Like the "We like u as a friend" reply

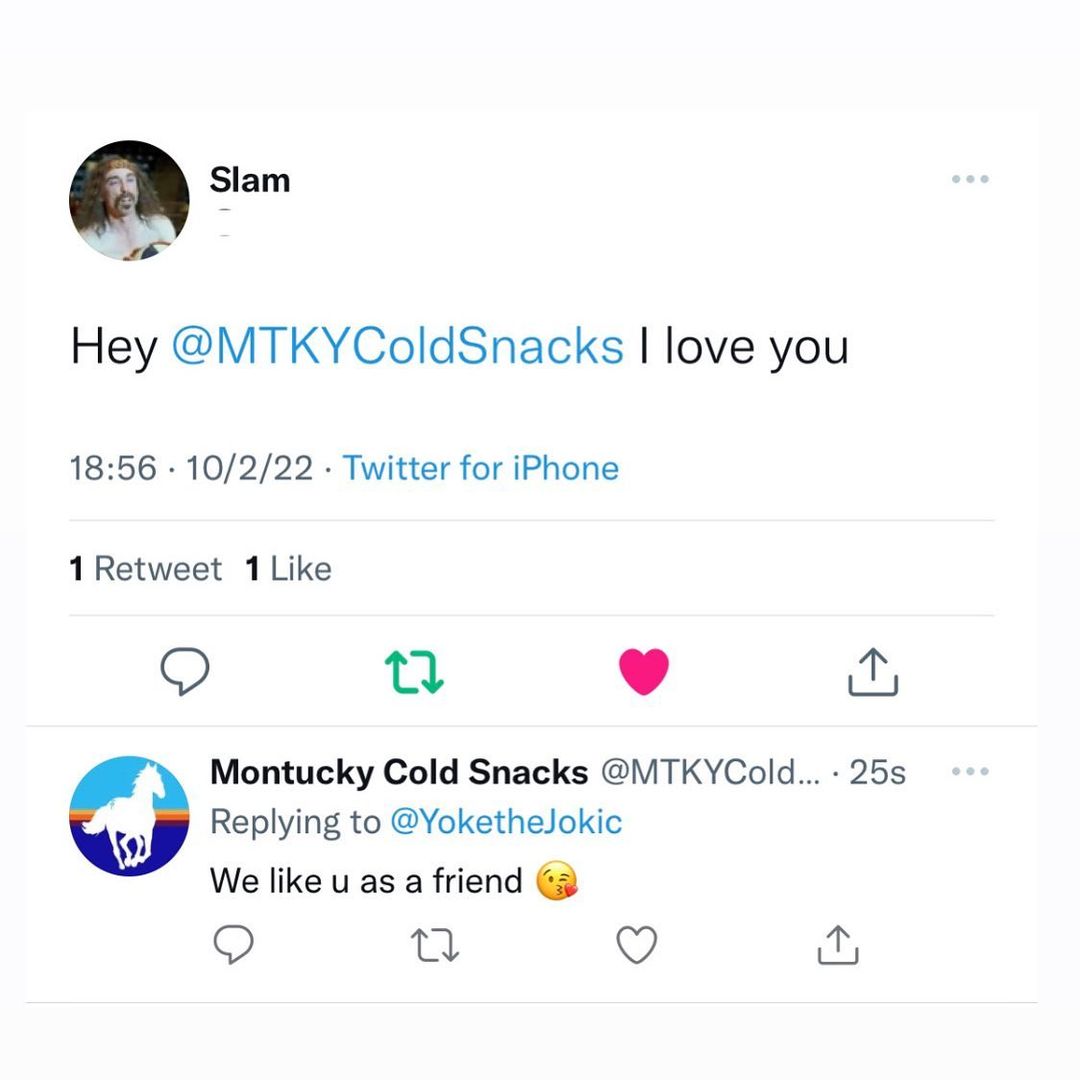[637, 945]
